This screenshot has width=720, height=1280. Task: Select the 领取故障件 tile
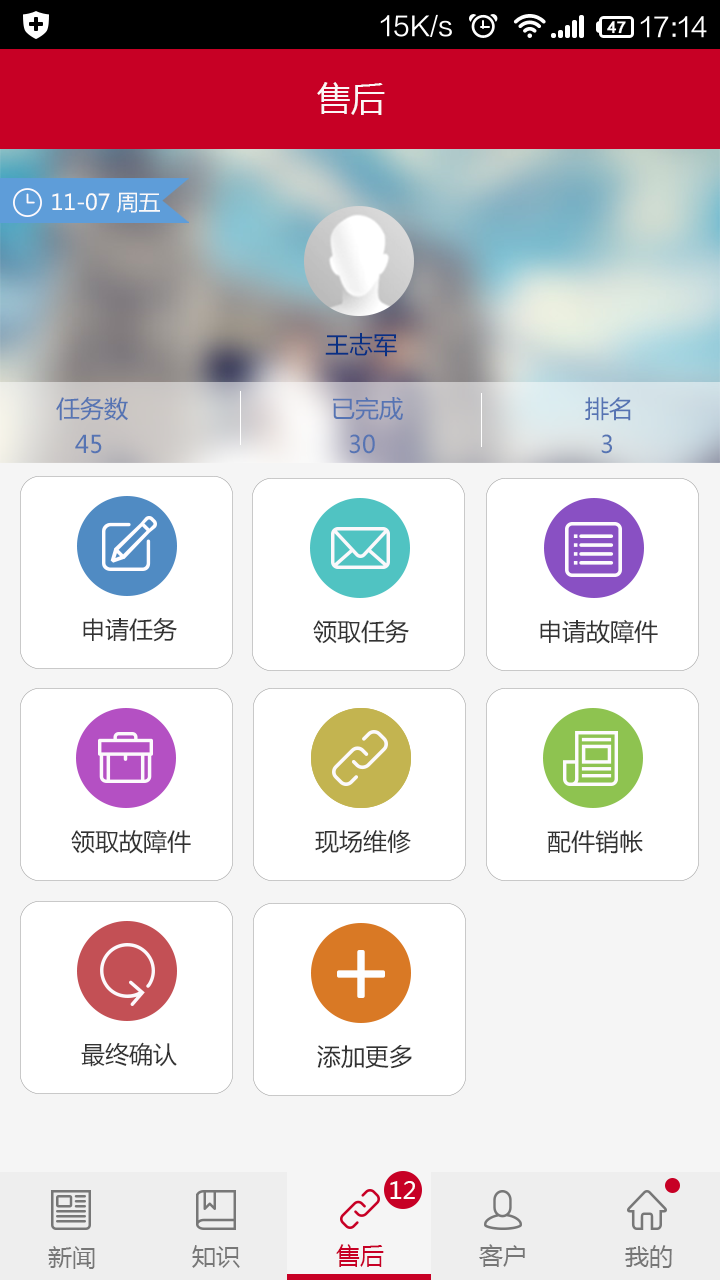(x=127, y=784)
